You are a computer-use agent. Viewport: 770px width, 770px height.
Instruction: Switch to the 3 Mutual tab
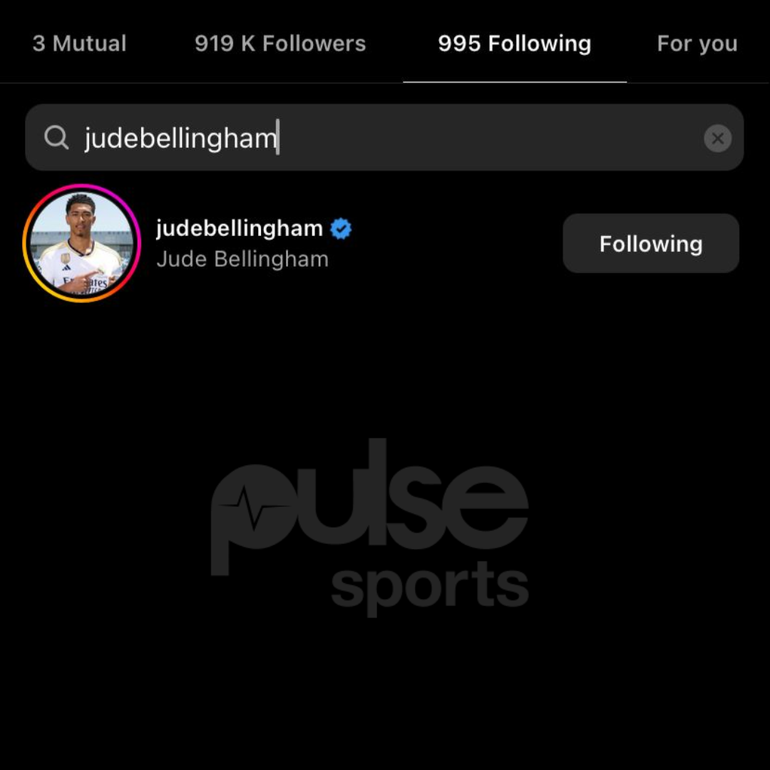79,44
